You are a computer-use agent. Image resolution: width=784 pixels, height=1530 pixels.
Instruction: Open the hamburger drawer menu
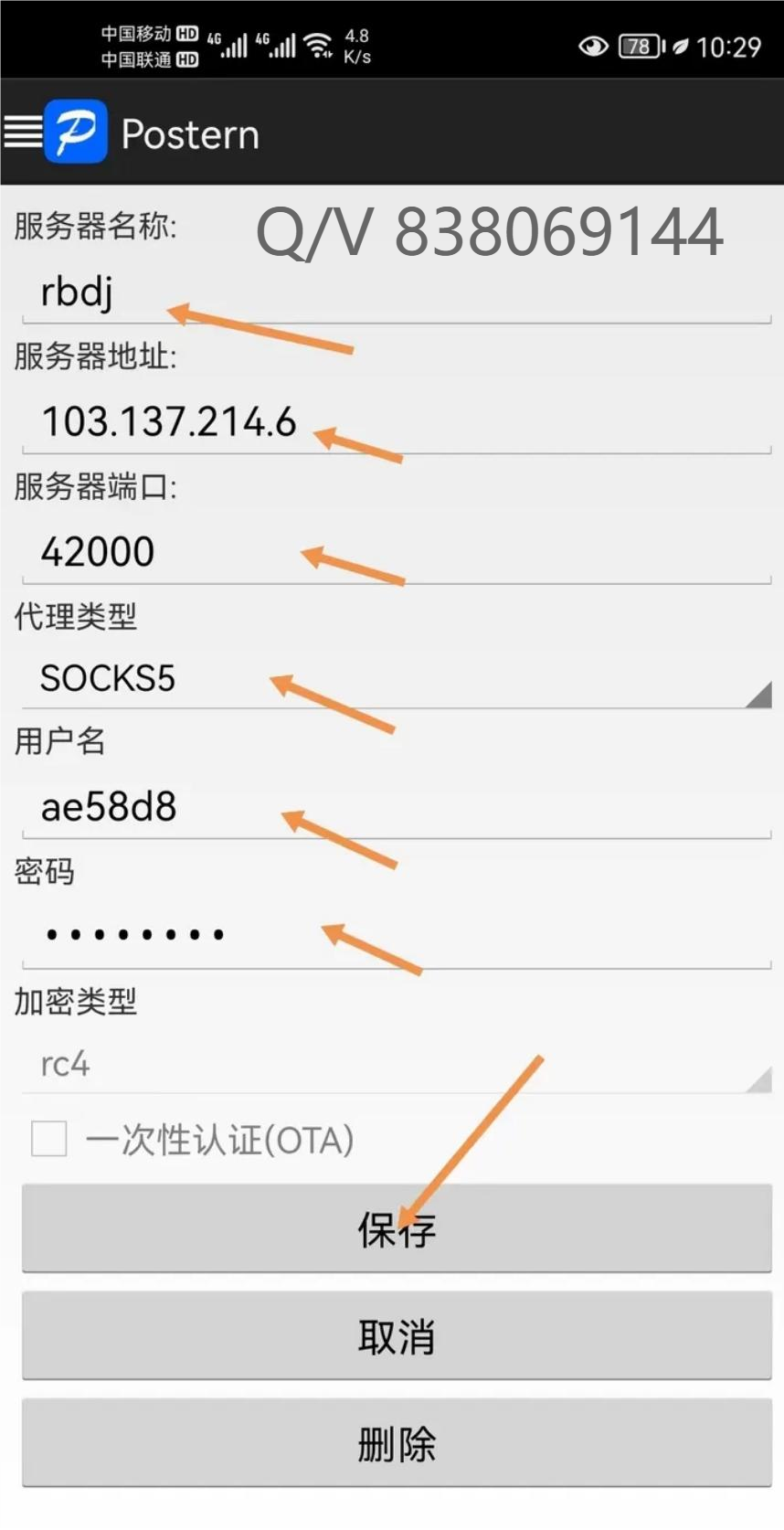tap(24, 133)
